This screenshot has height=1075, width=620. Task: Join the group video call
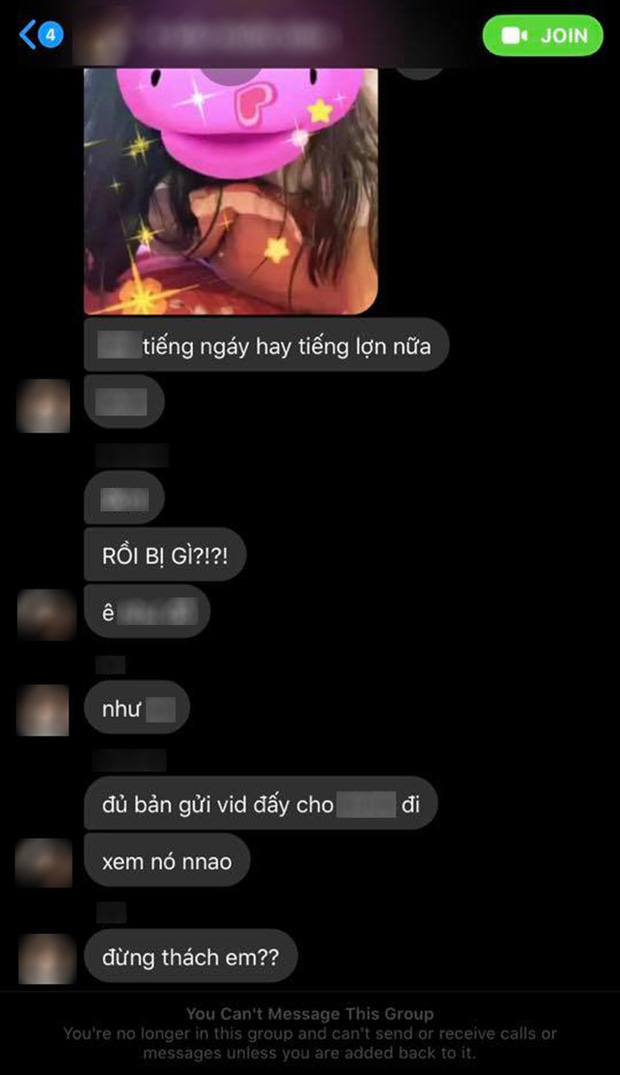coord(542,35)
